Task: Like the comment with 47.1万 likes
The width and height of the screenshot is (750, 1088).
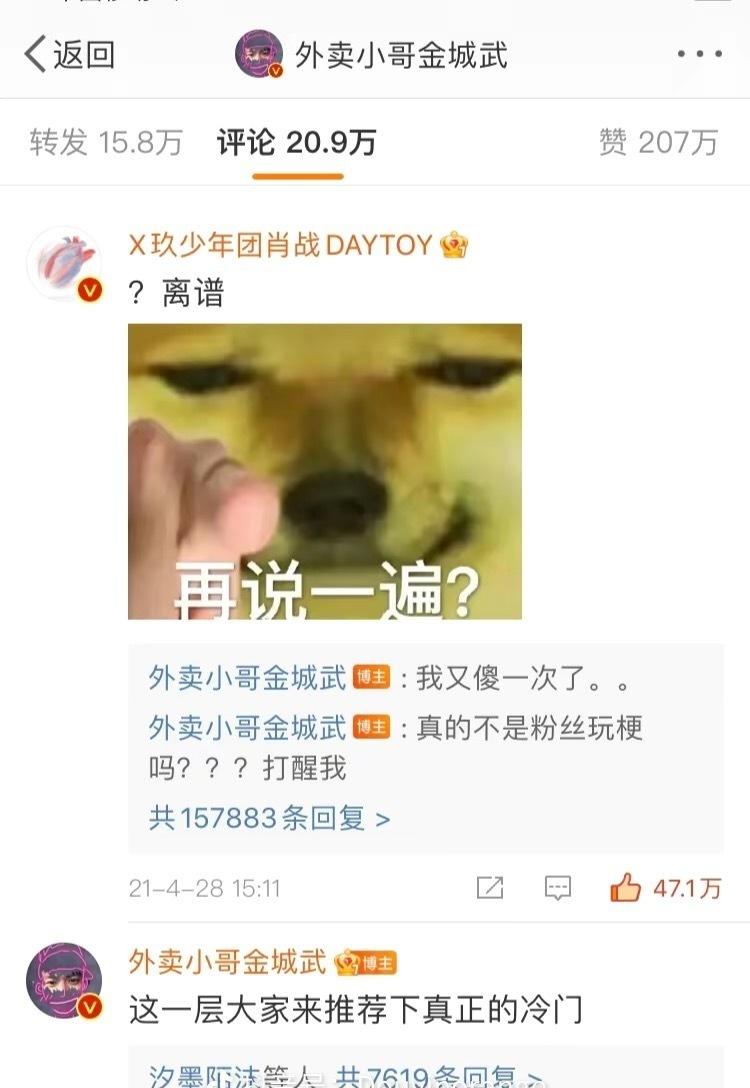Action: (x=627, y=887)
